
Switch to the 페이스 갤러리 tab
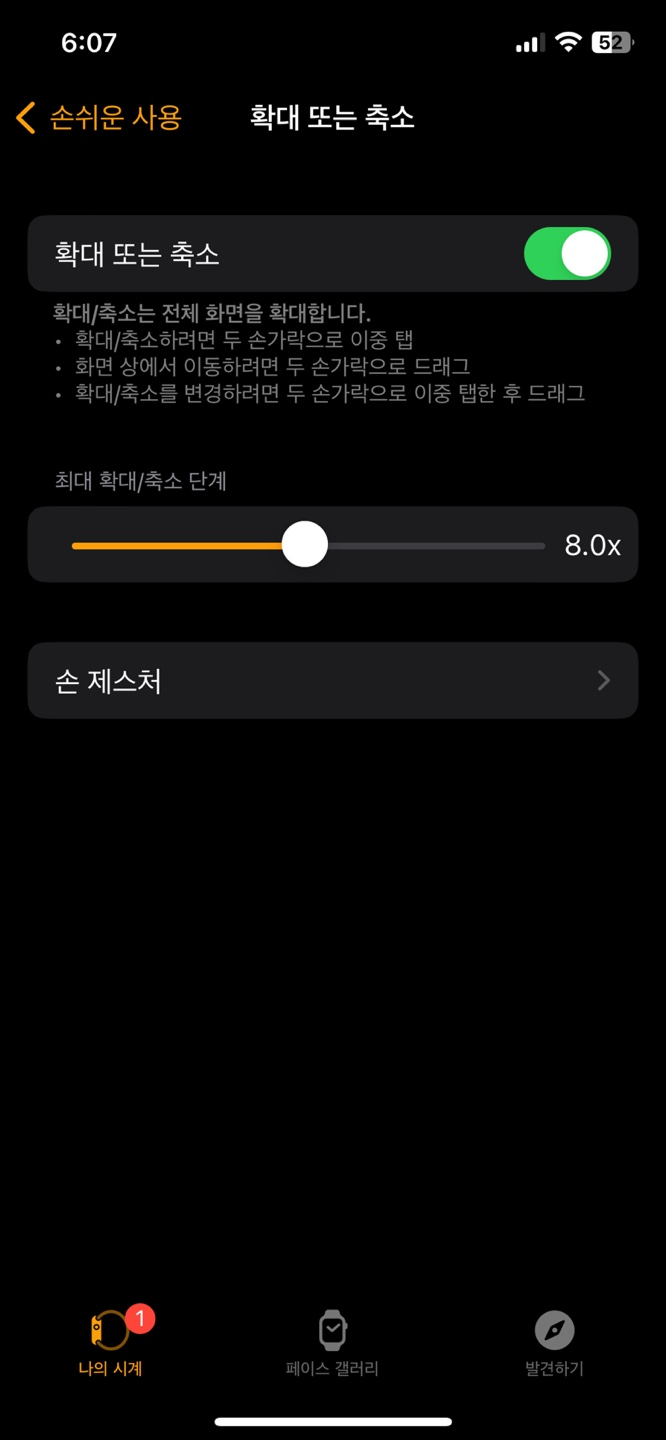tap(332, 1343)
